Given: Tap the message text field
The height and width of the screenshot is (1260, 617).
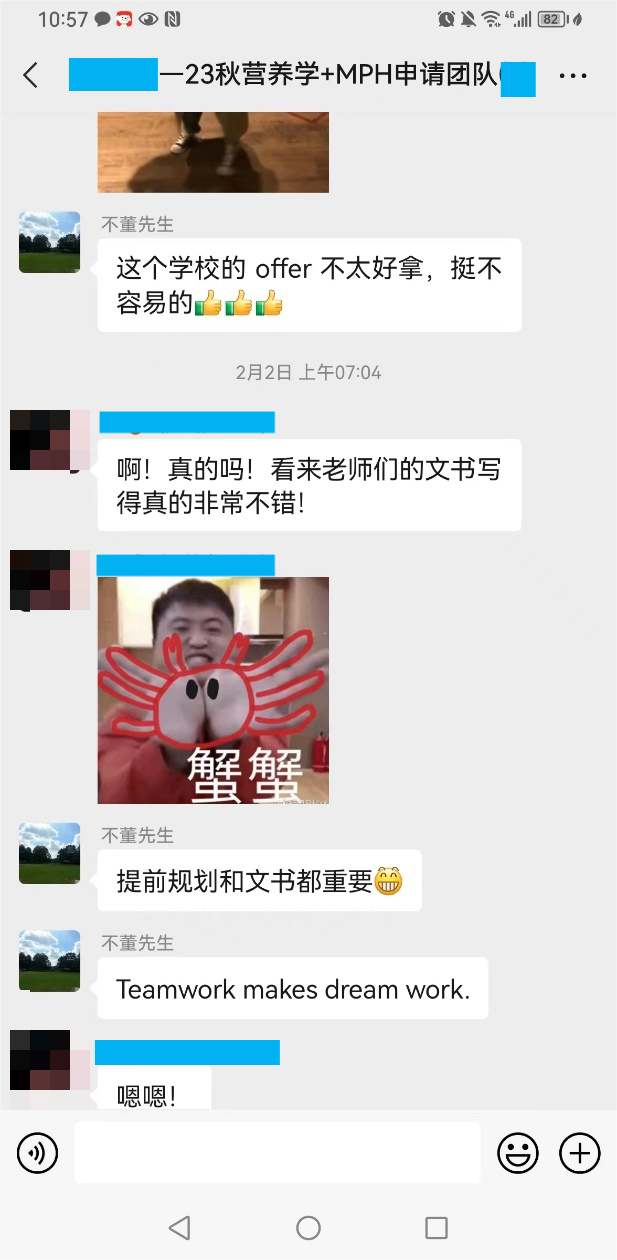Looking at the screenshot, I should (277, 1153).
